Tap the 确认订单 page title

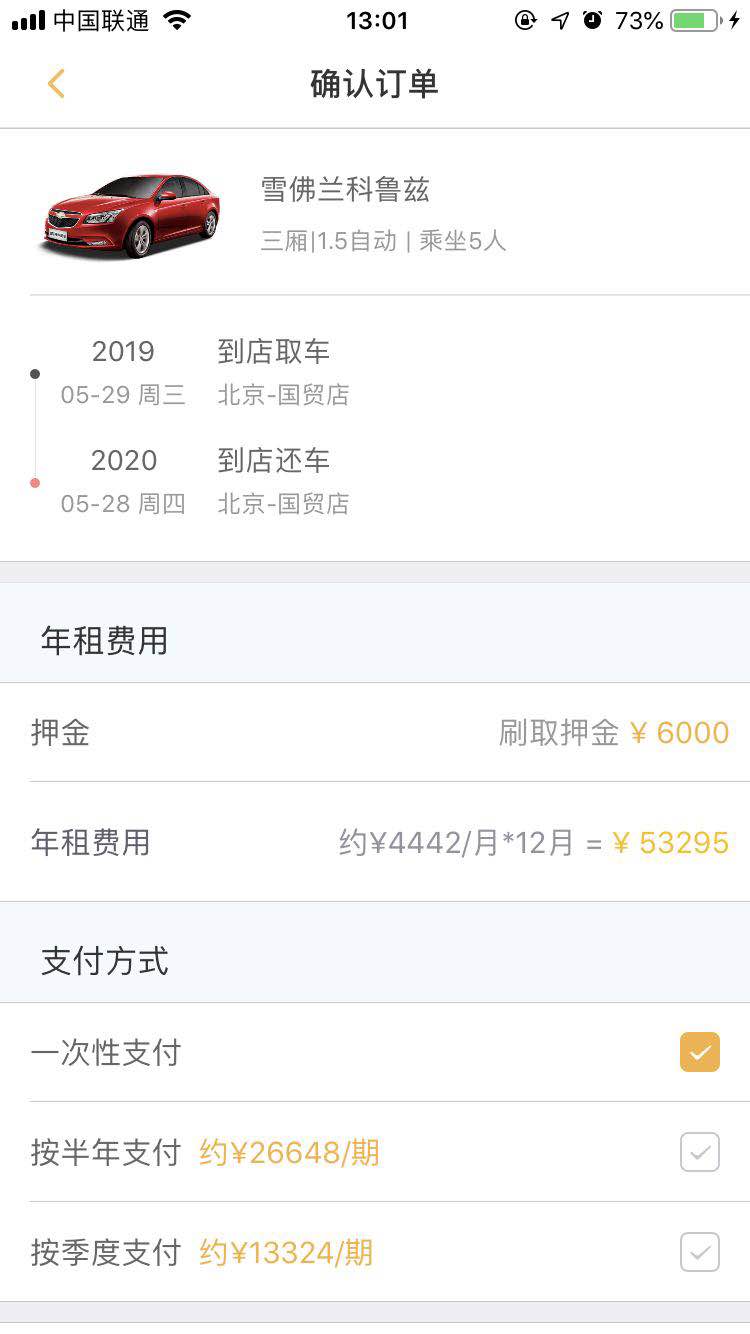point(375,84)
